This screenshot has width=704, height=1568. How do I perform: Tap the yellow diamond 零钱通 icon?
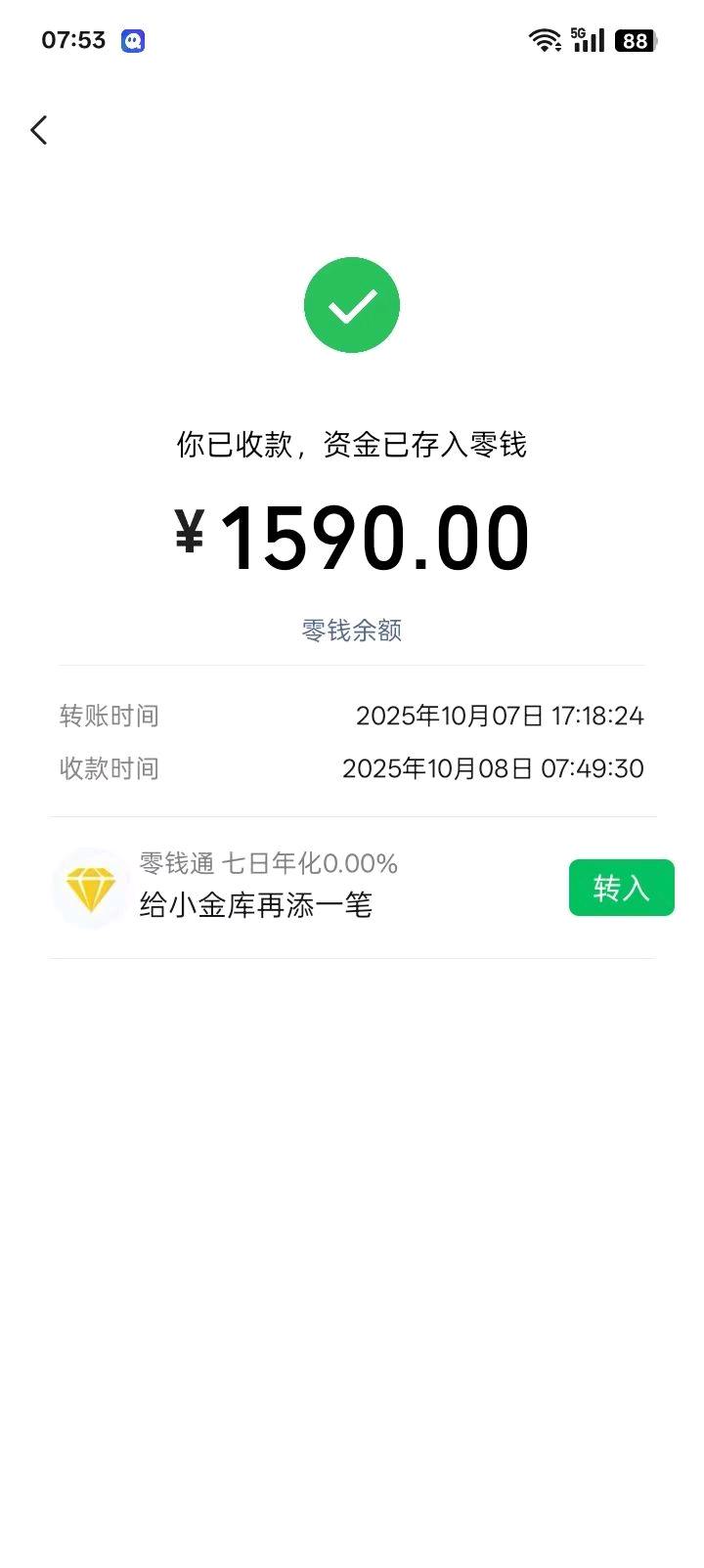pyautogui.click(x=91, y=887)
